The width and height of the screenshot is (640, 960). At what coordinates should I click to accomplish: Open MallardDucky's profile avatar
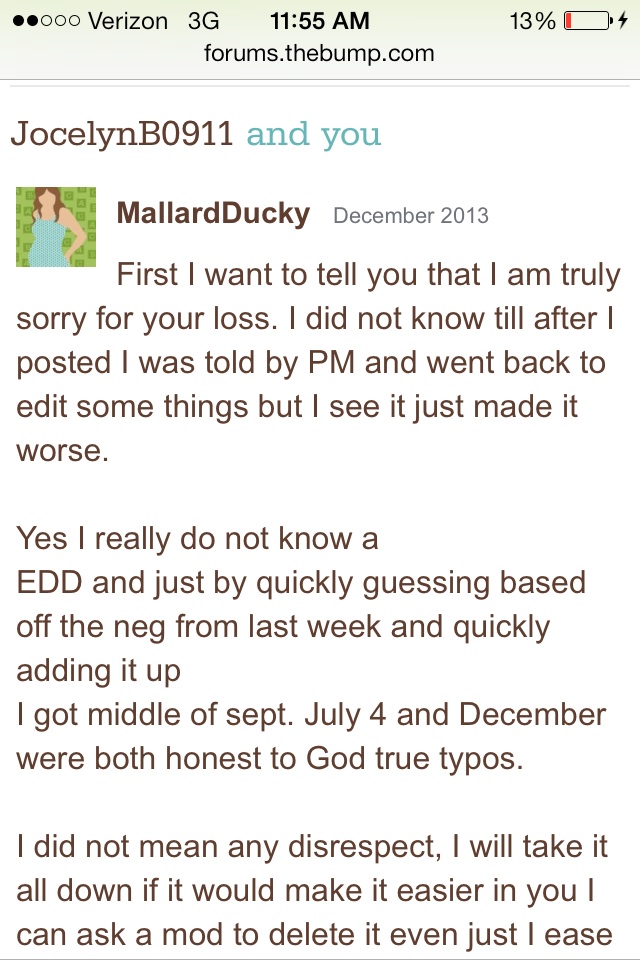(56, 226)
